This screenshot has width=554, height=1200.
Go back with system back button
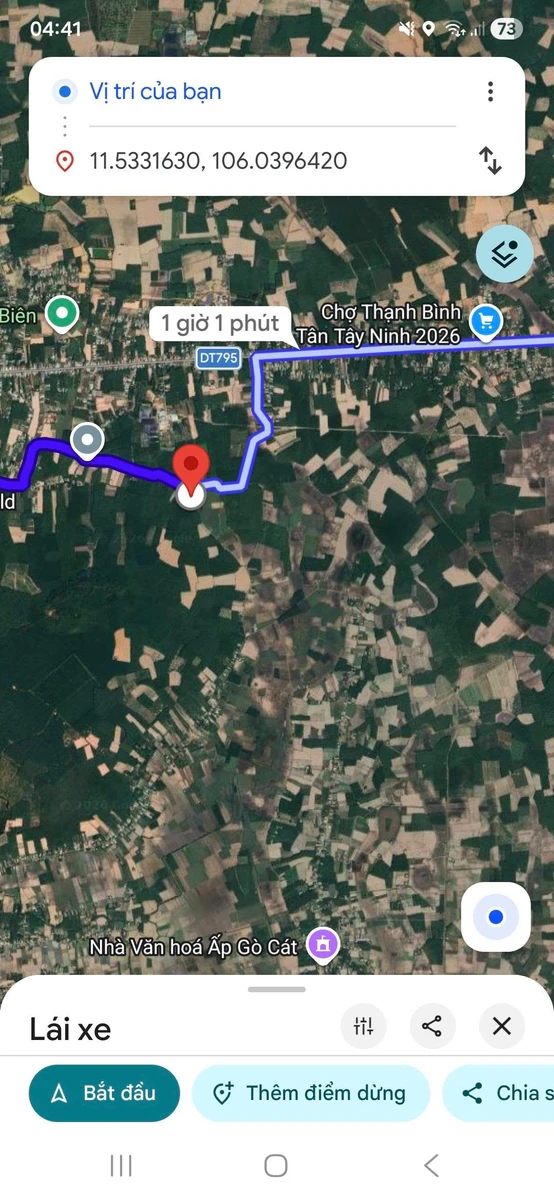click(x=431, y=1165)
